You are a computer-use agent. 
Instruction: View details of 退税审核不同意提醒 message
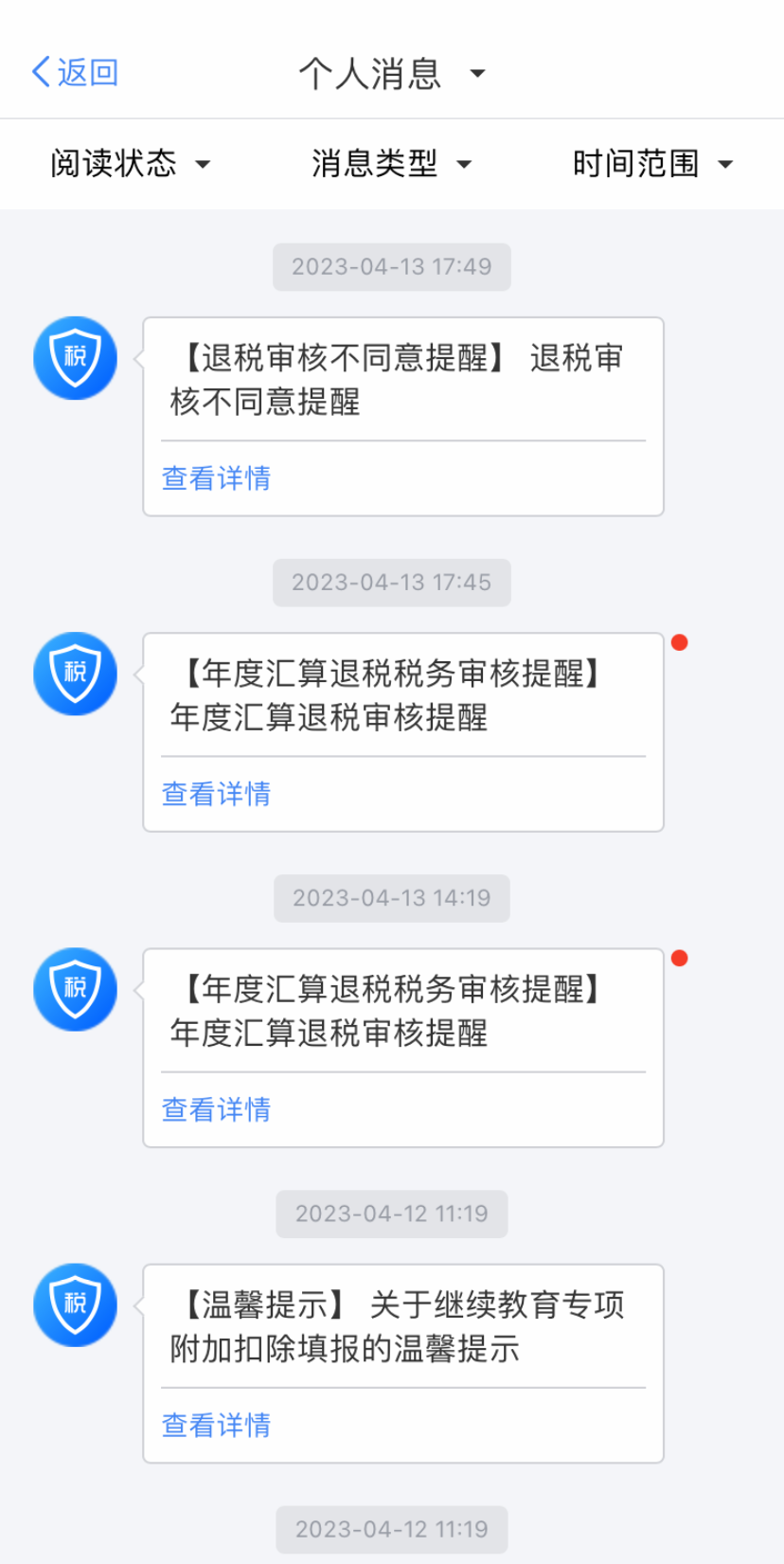click(x=216, y=478)
